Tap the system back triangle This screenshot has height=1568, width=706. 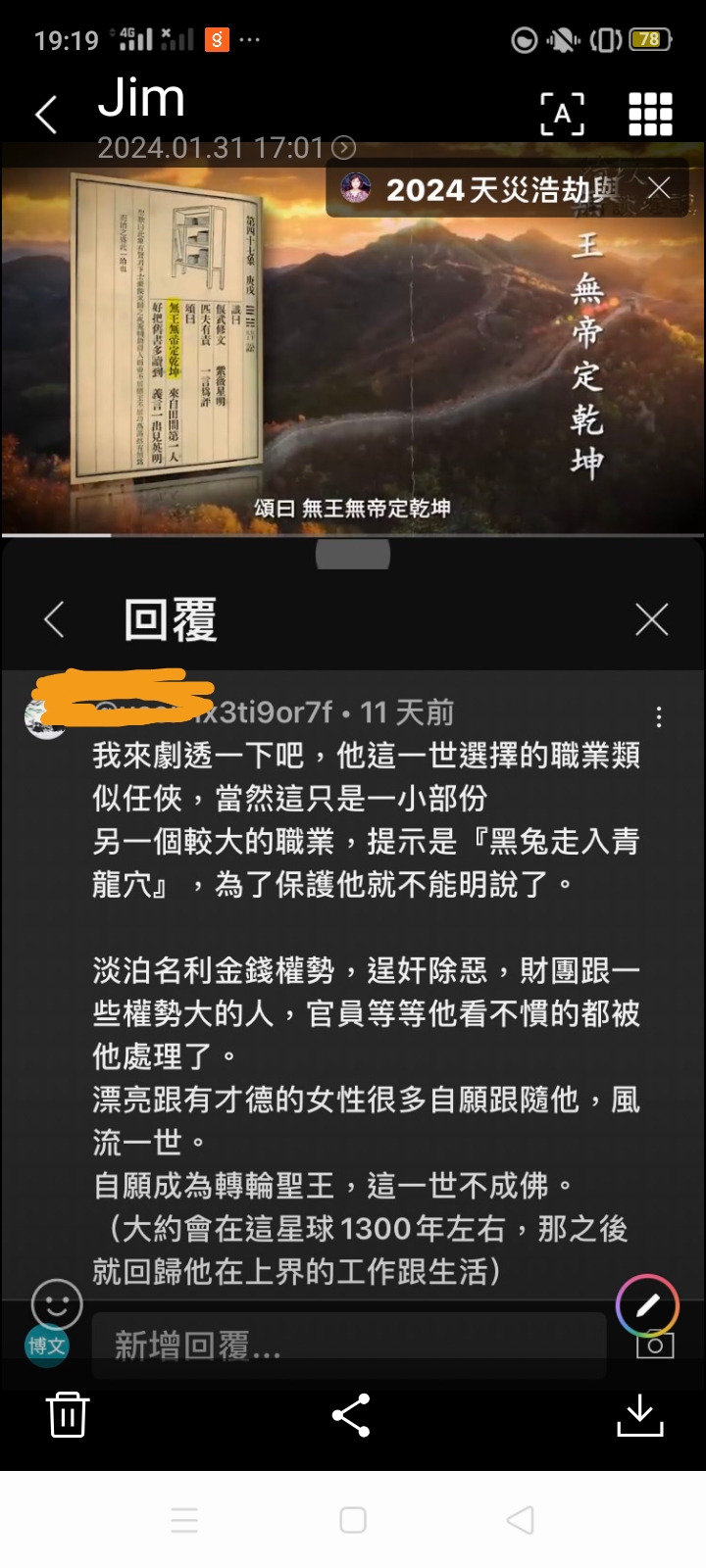point(520,1520)
